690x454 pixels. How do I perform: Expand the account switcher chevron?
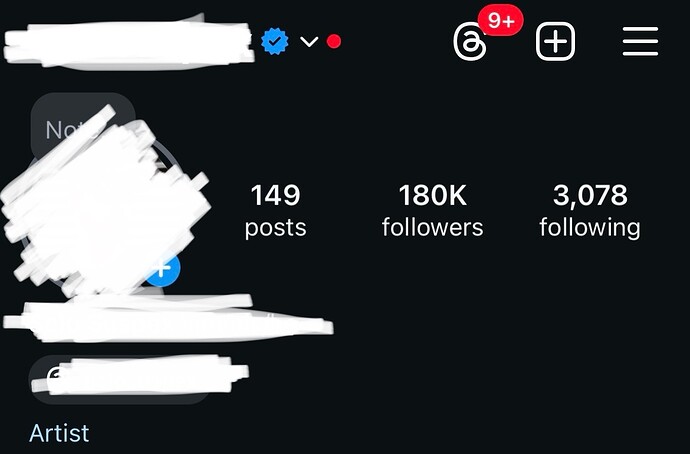309,42
